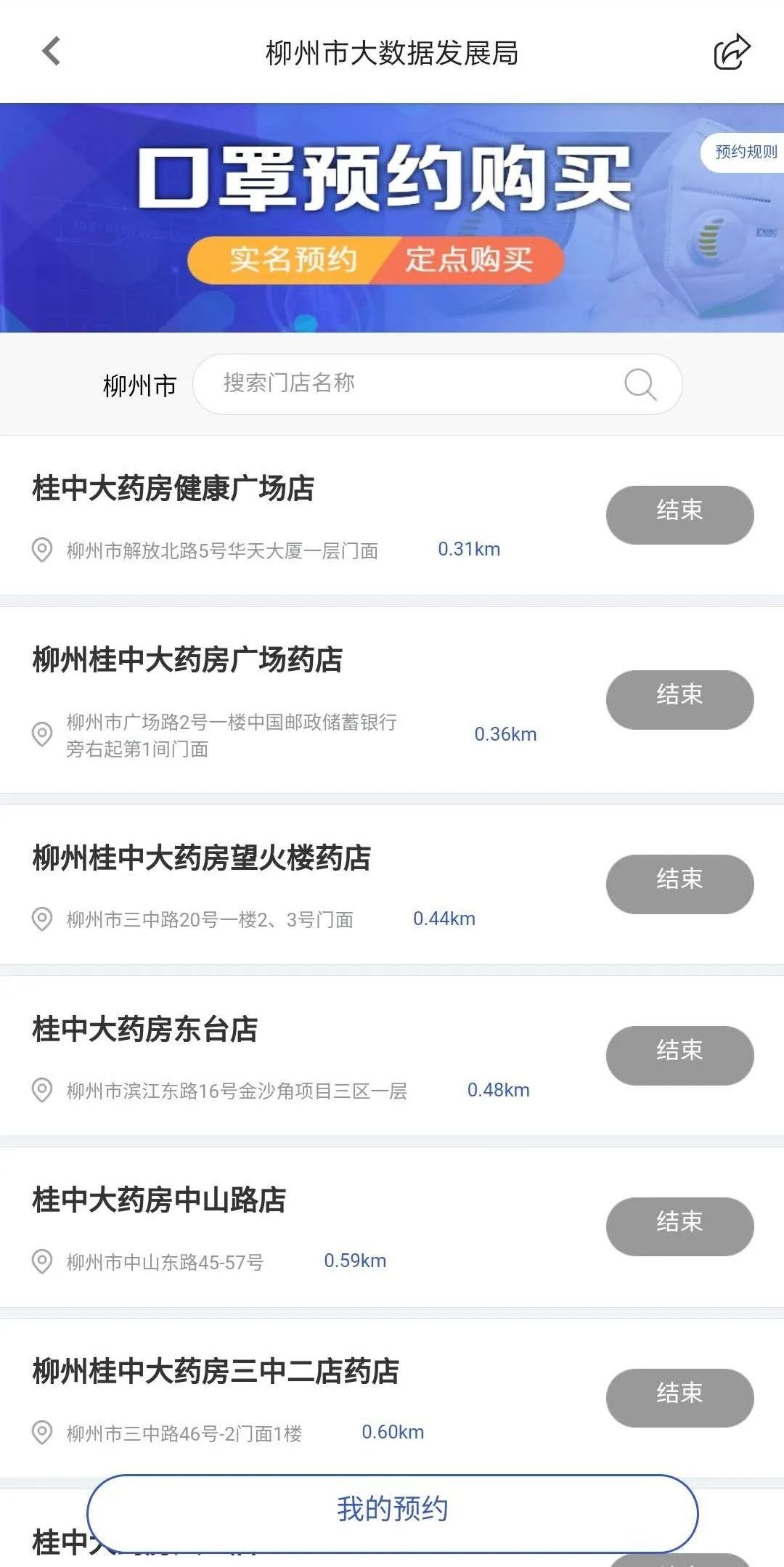Open 预约规则 reservation rules
This screenshot has height=1567, width=784.
745,152
